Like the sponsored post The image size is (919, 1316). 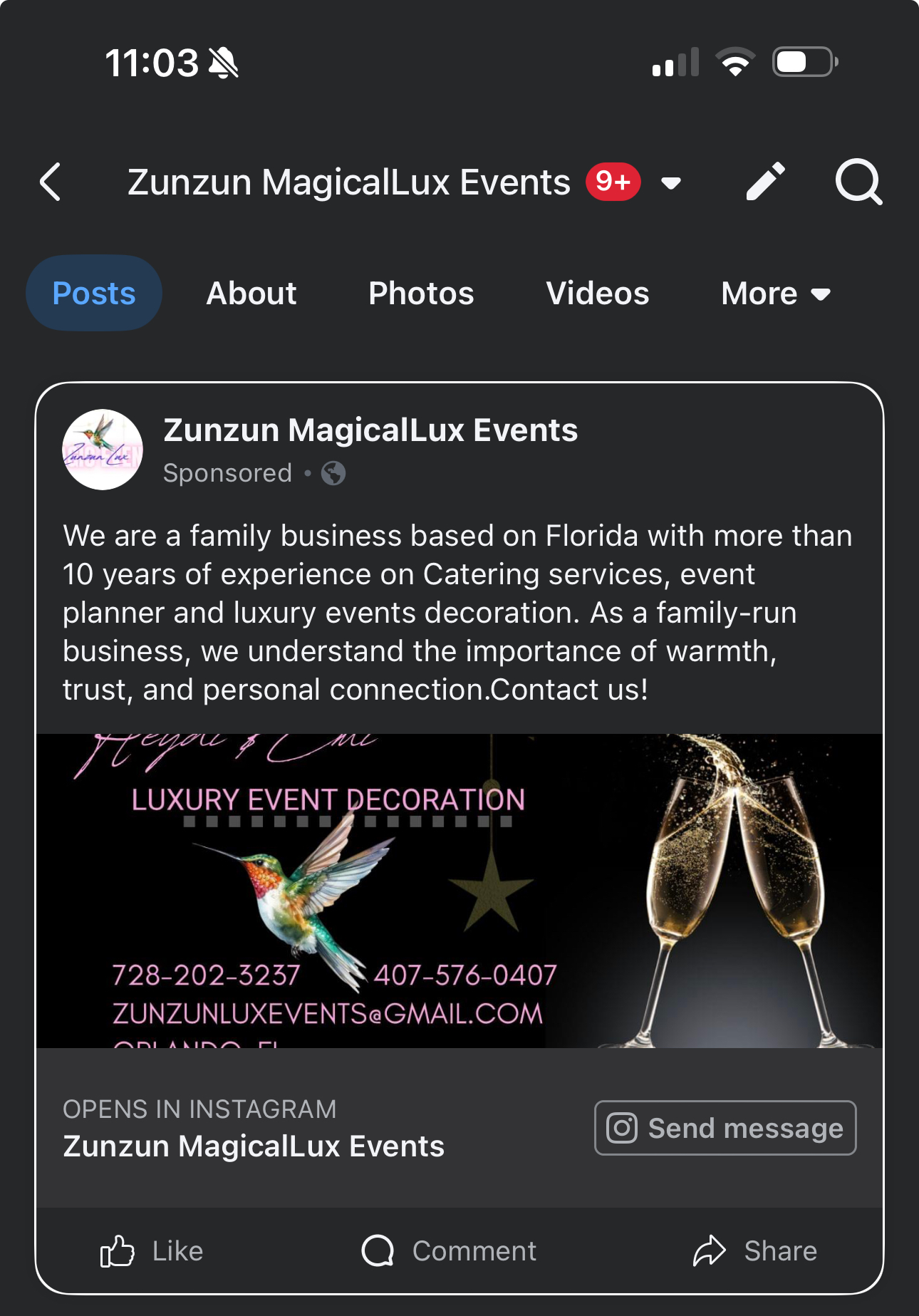pos(152,1251)
